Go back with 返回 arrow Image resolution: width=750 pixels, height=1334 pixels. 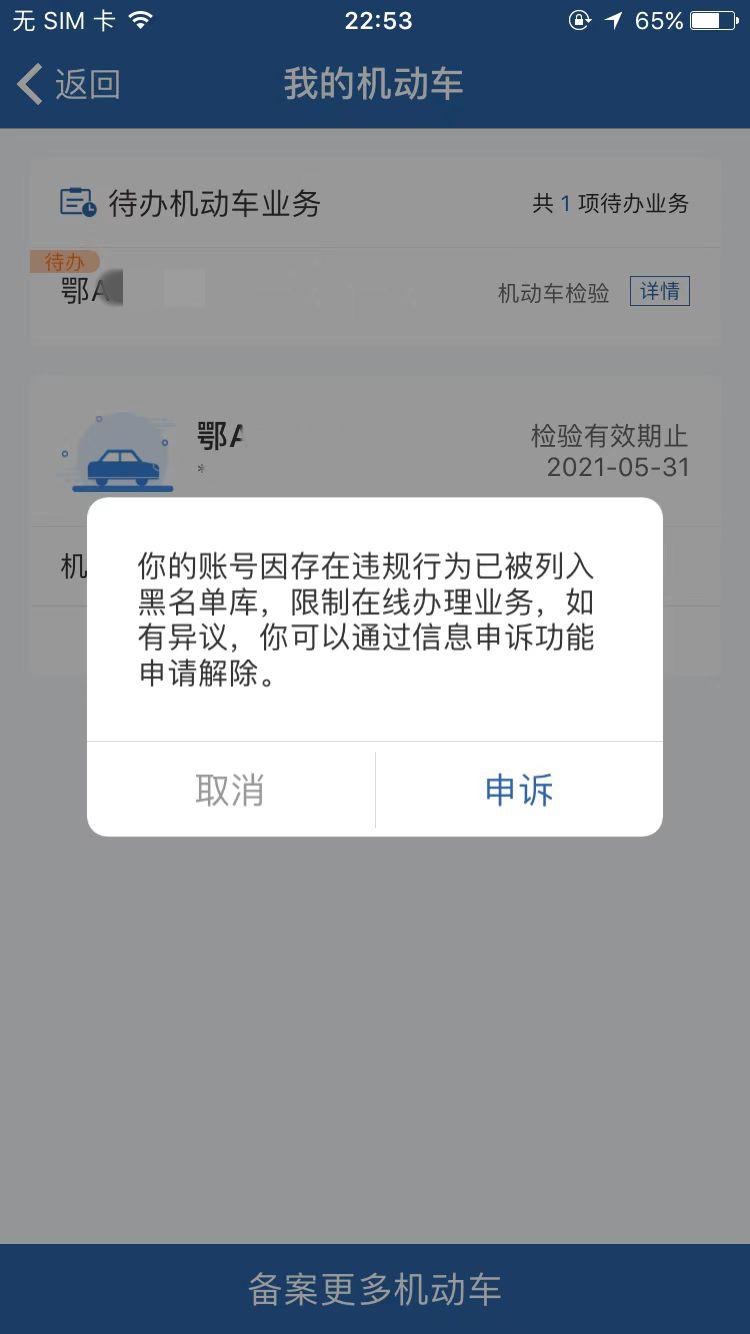point(68,85)
